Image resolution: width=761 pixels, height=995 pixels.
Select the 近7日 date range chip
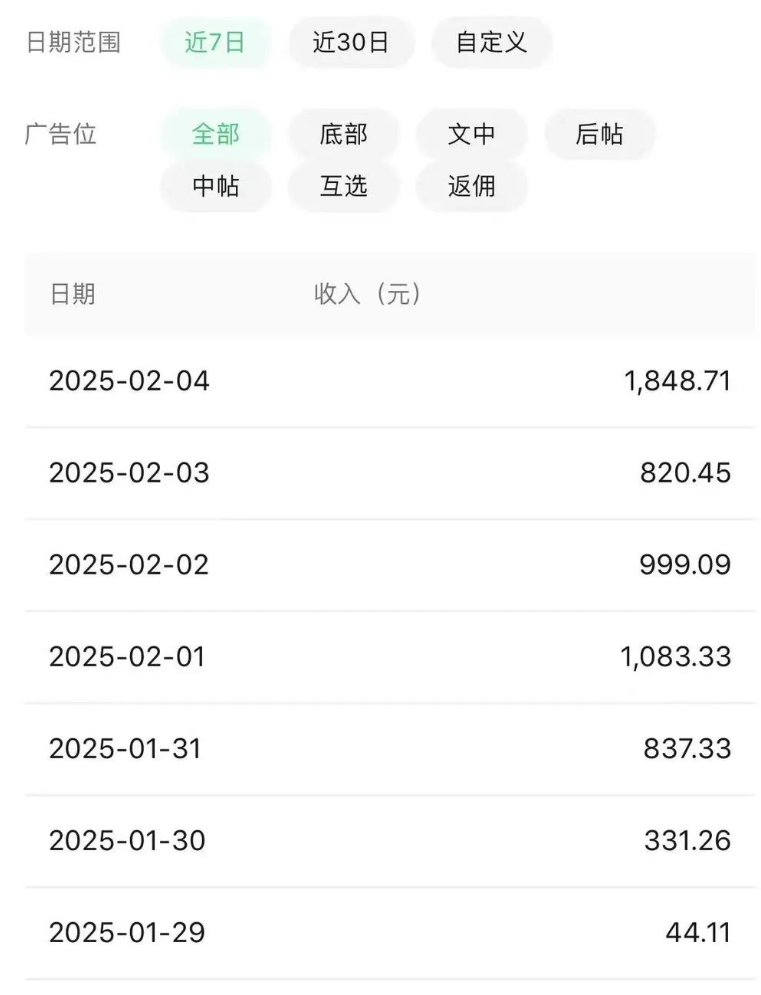(215, 43)
